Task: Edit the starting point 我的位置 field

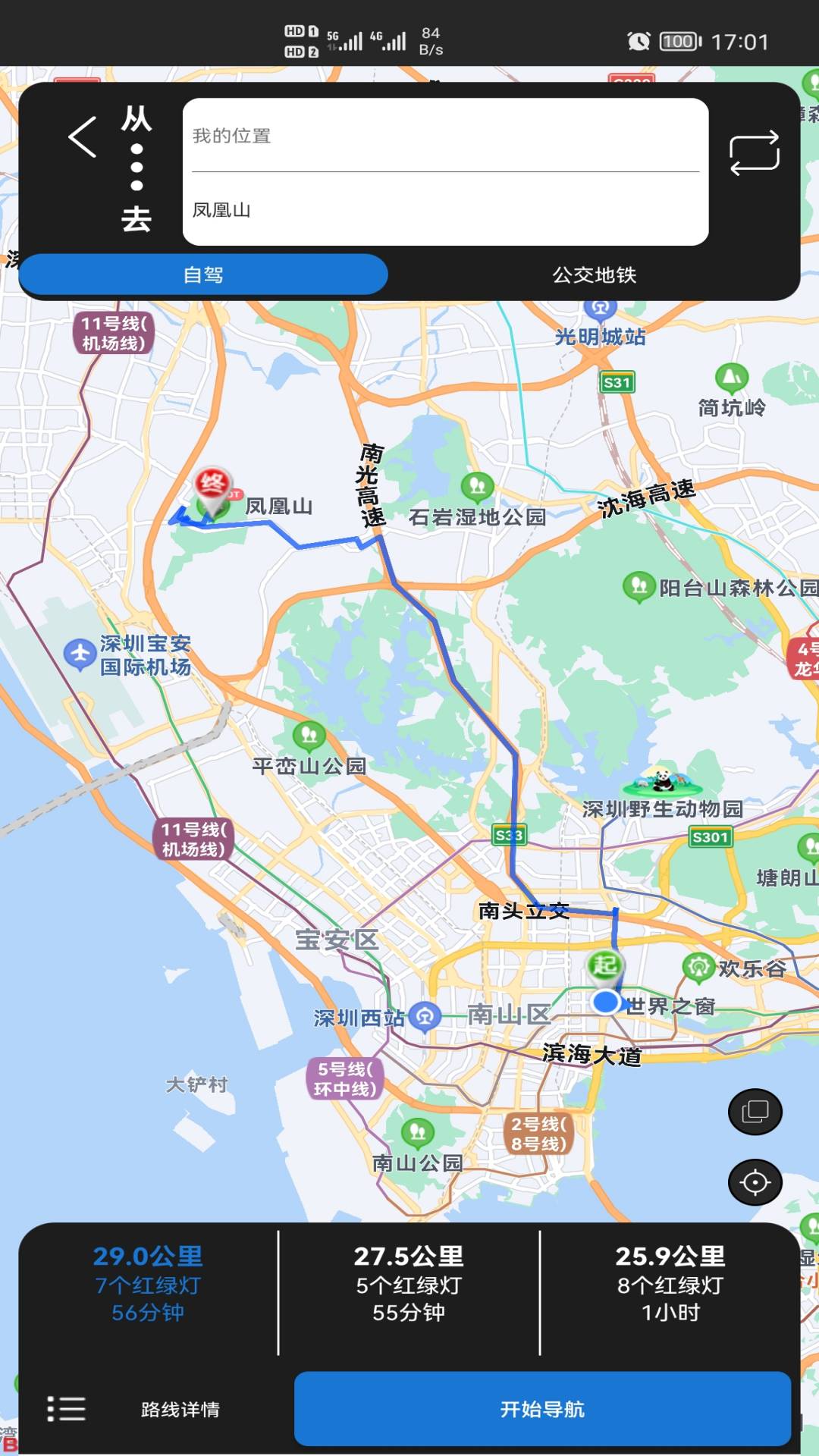Action: pyautogui.click(x=445, y=136)
